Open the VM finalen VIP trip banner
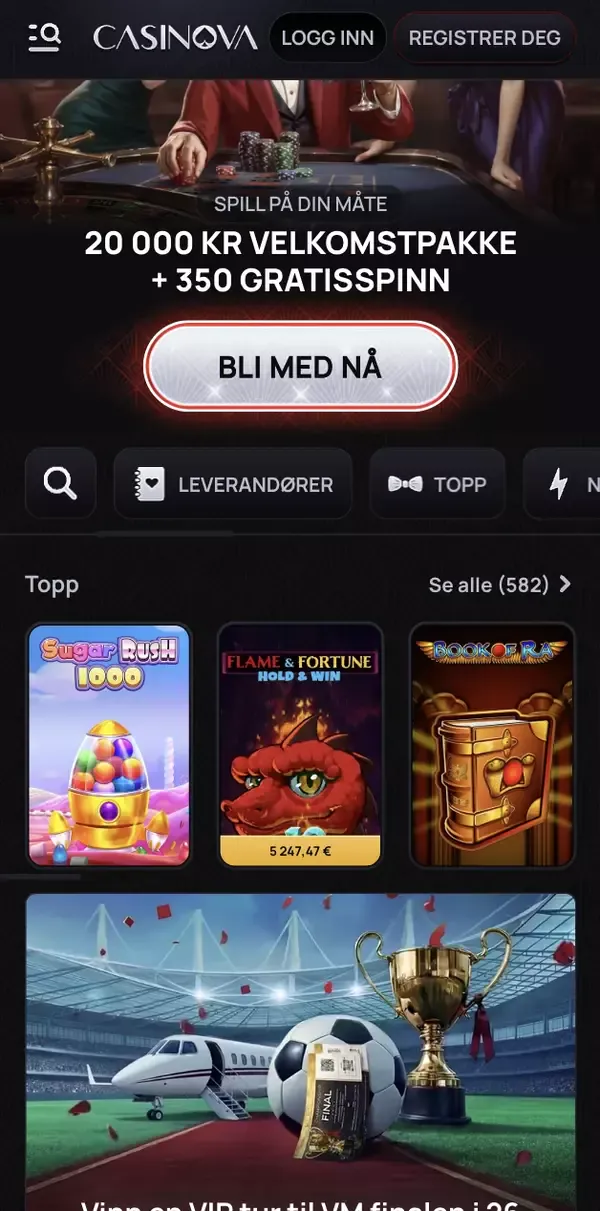 pos(300,1050)
